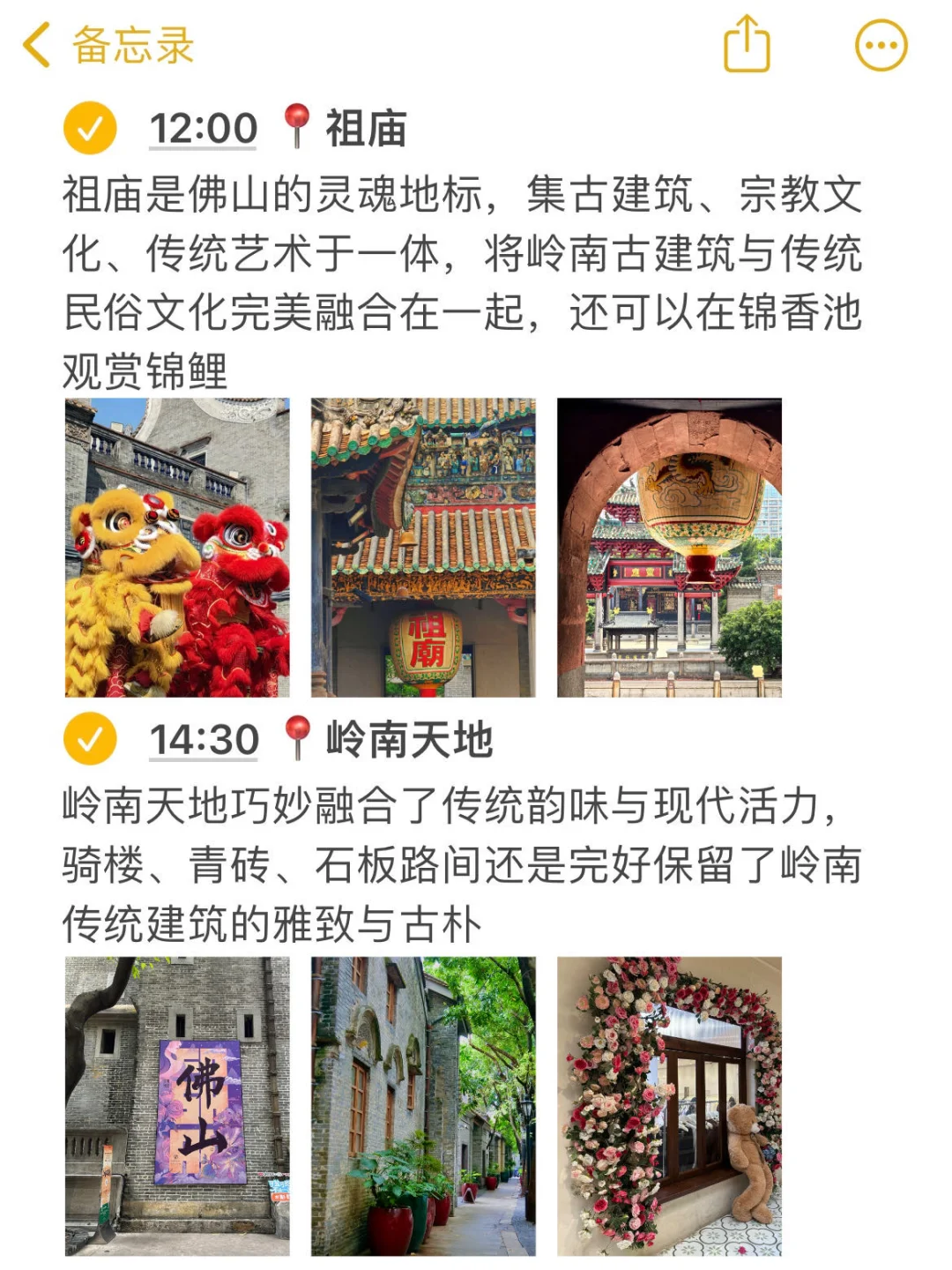View the 祖廟 red lantern photo
The height and width of the screenshot is (1270, 952).
point(423,548)
